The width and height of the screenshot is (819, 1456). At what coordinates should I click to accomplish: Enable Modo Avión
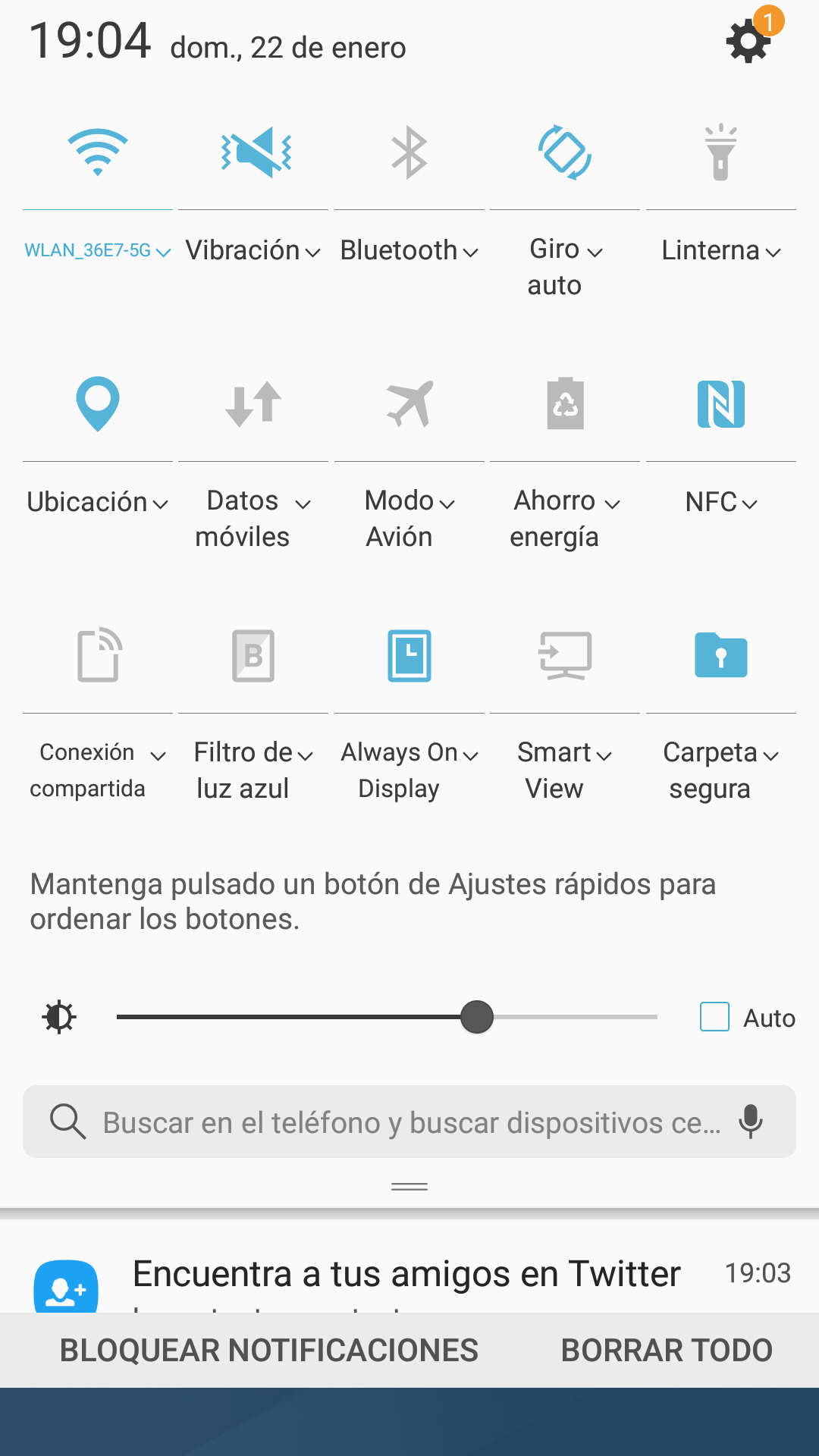click(x=409, y=403)
